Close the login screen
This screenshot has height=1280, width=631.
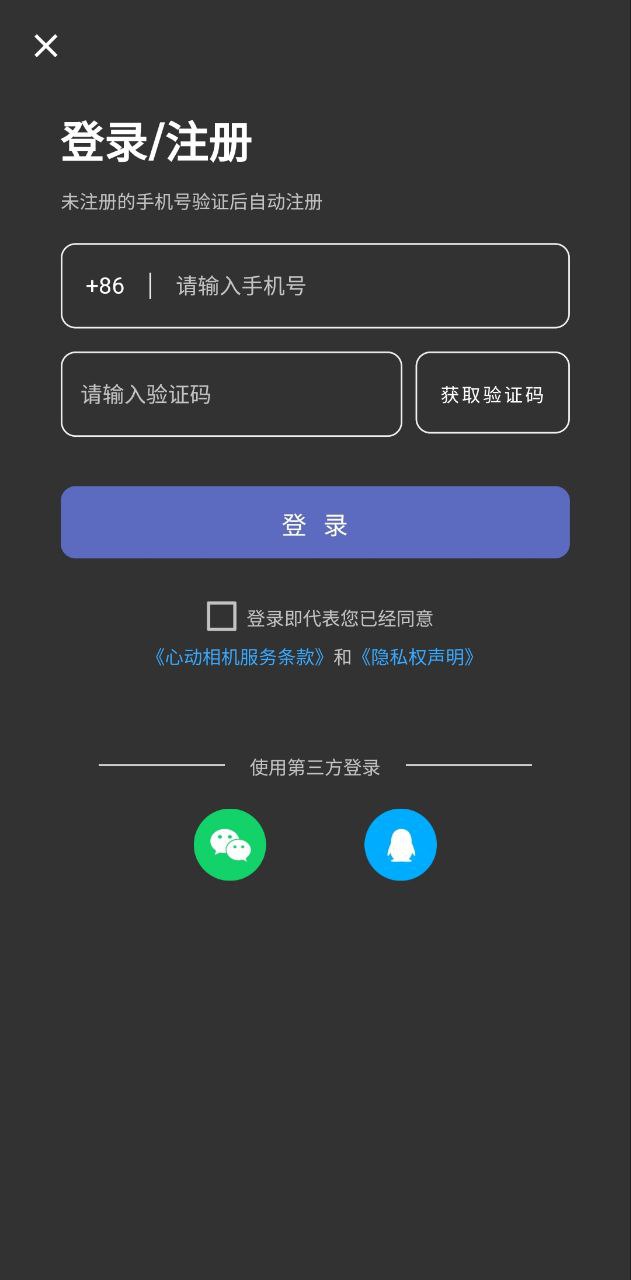[x=46, y=46]
